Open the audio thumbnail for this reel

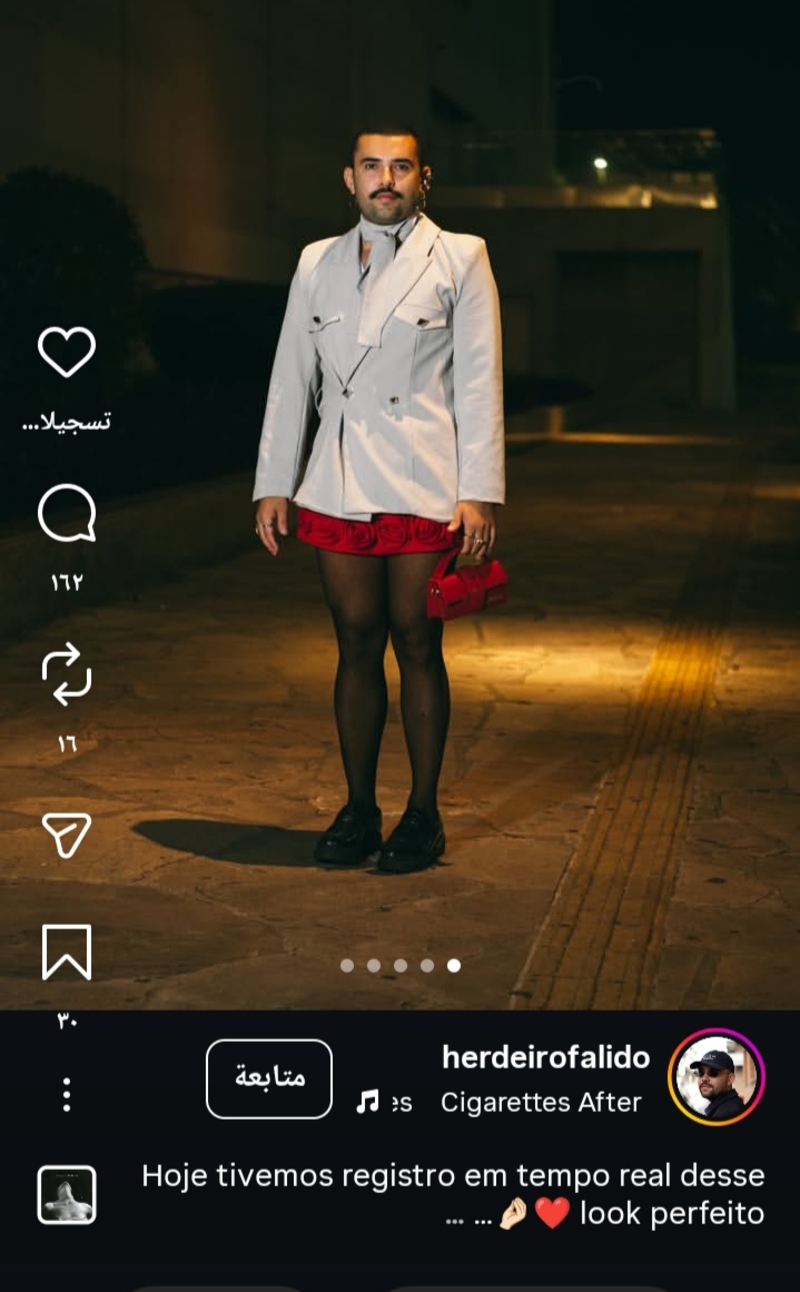coord(67,1195)
